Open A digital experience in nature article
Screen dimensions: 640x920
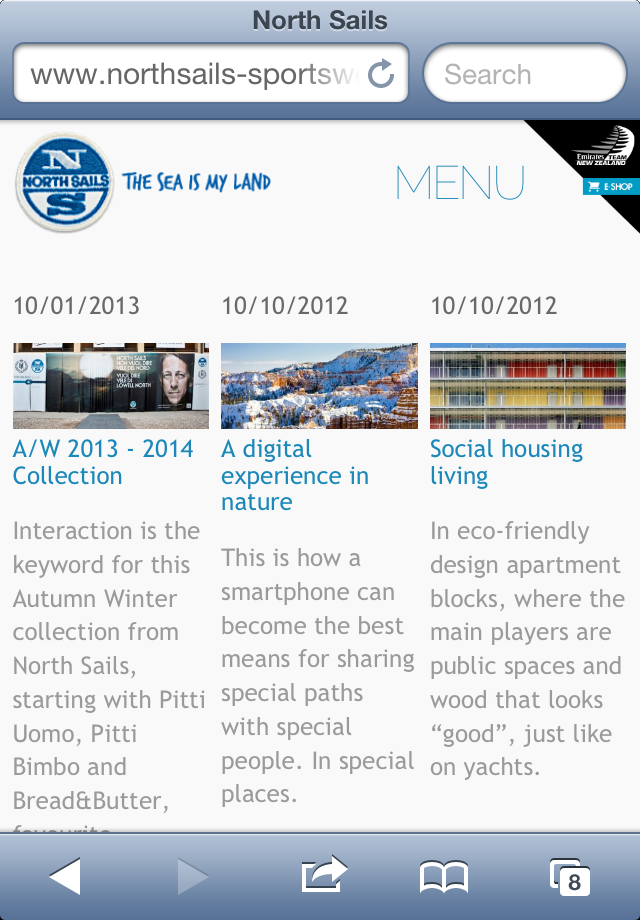click(295, 476)
